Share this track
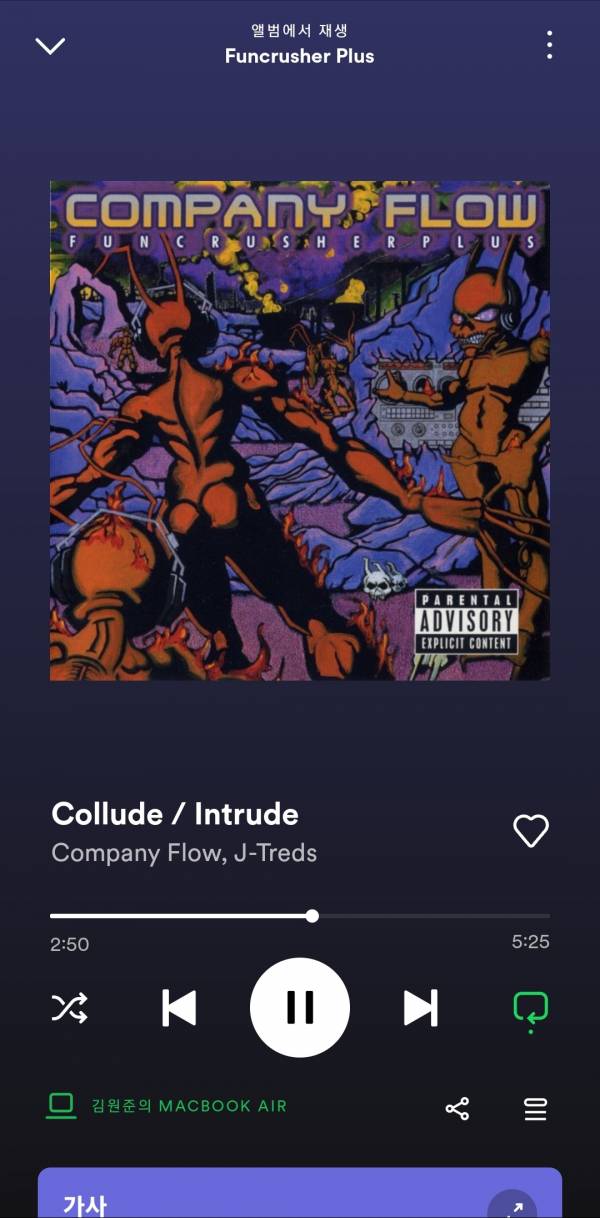The height and width of the screenshot is (1218, 600). [x=457, y=1109]
